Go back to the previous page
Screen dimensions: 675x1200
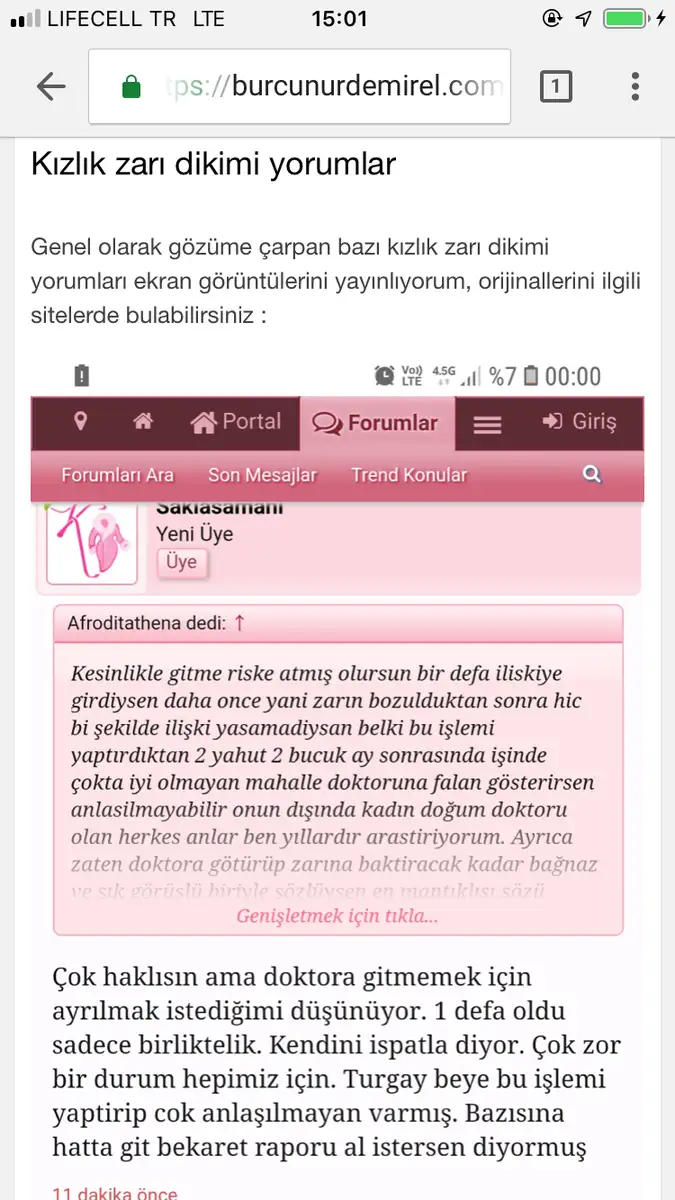pos(51,87)
